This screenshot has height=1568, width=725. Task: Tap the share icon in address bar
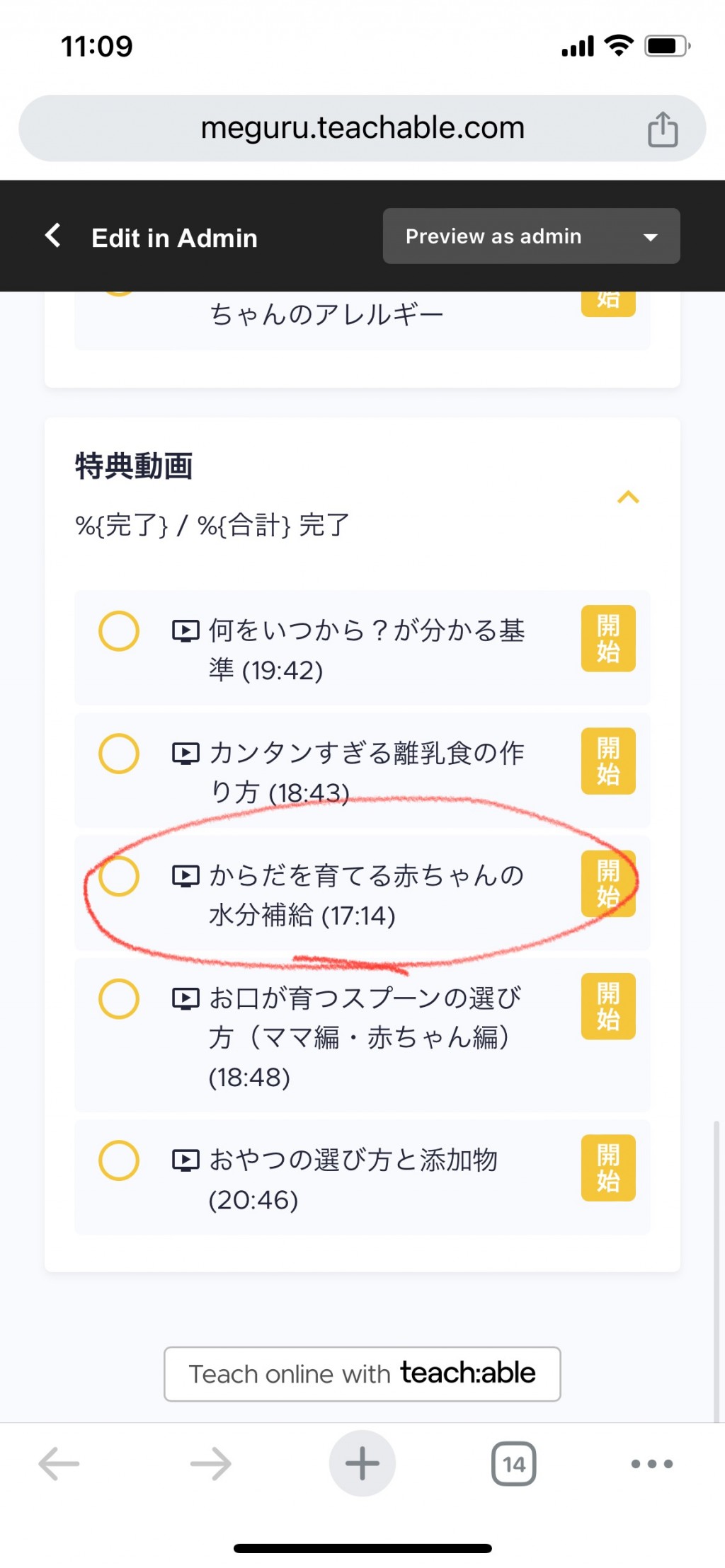point(663,129)
